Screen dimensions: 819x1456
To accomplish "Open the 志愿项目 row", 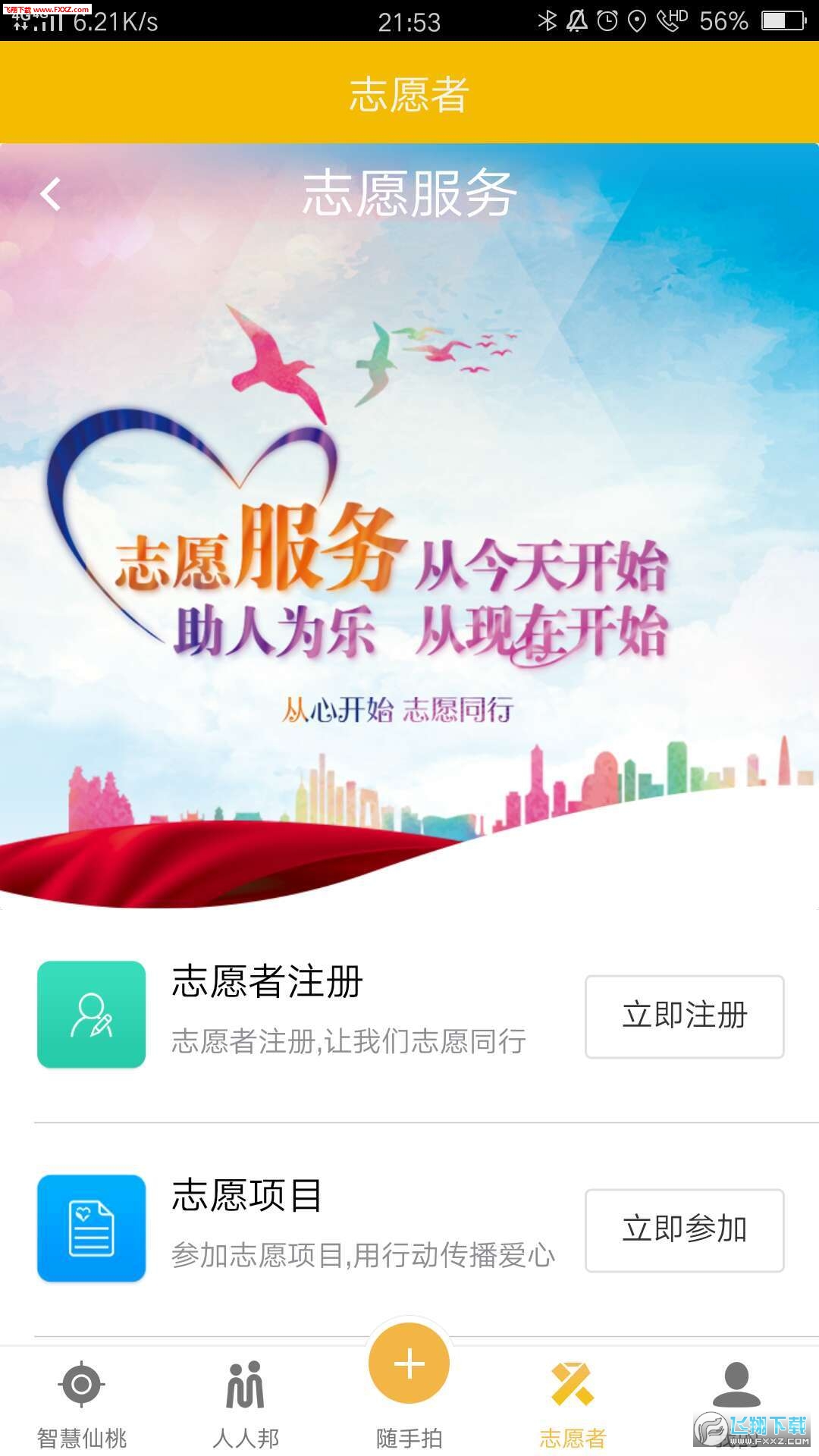I will point(303,1228).
